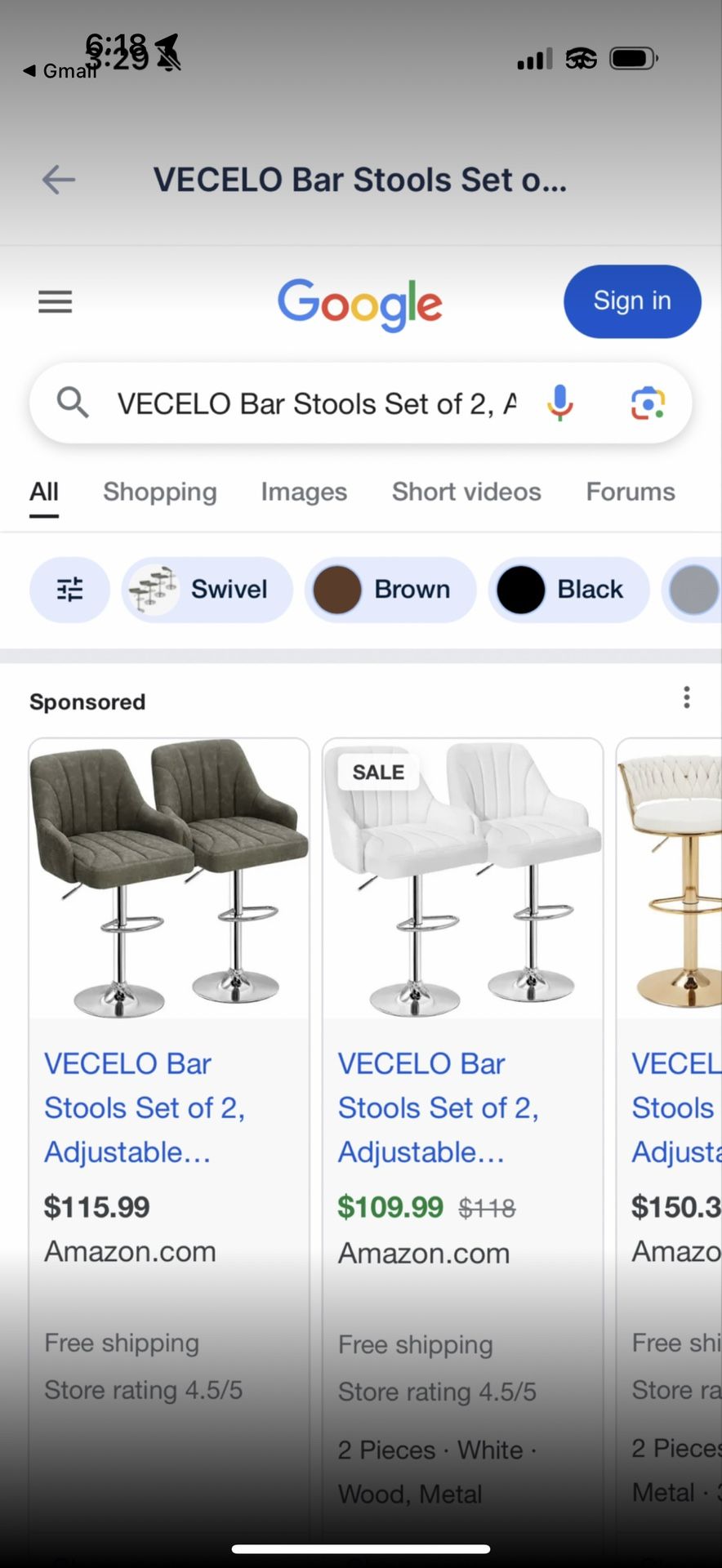The width and height of the screenshot is (722, 1568).
Task: Open the Google hamburger menu
Action: coord(56,302)
